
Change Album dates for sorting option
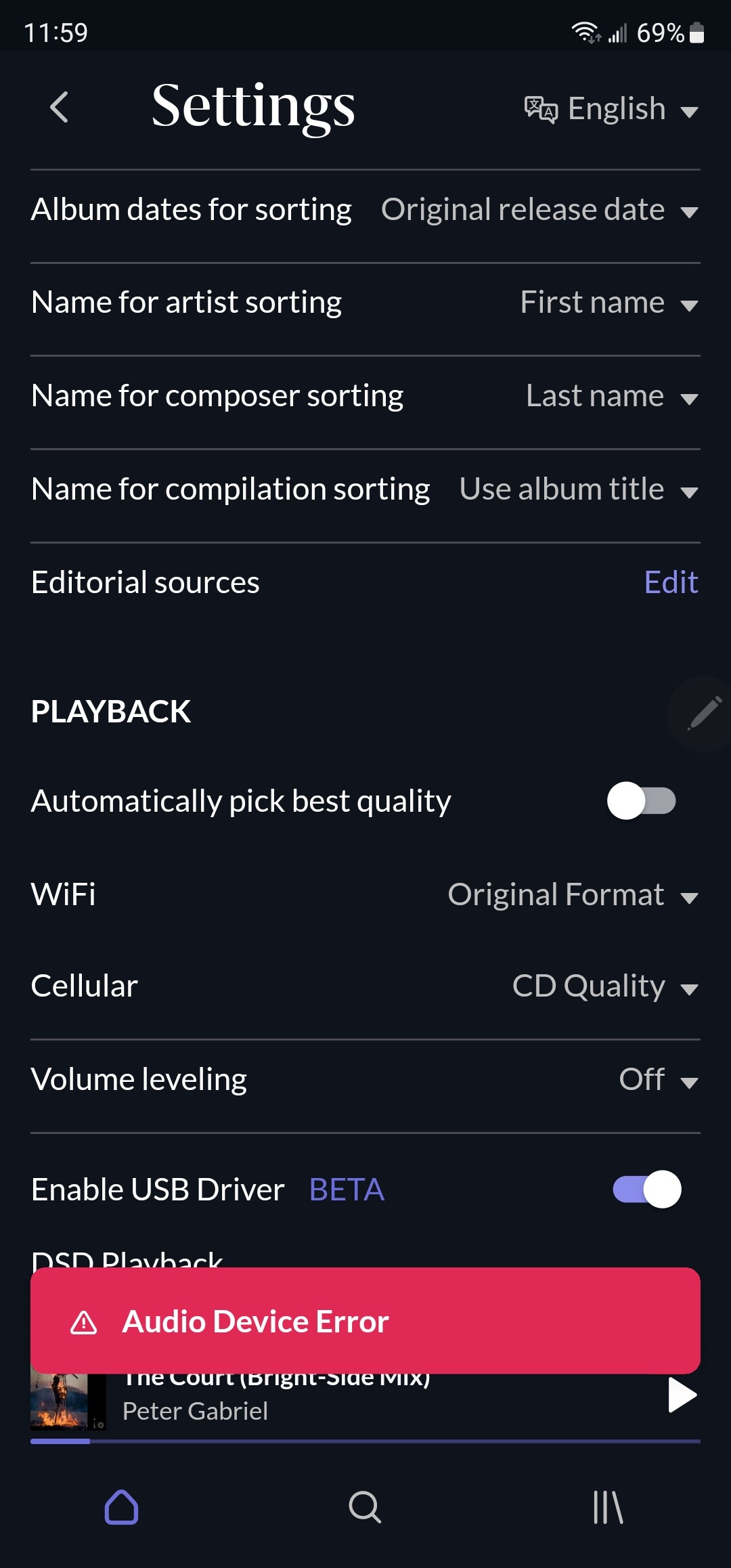point(539,210)
